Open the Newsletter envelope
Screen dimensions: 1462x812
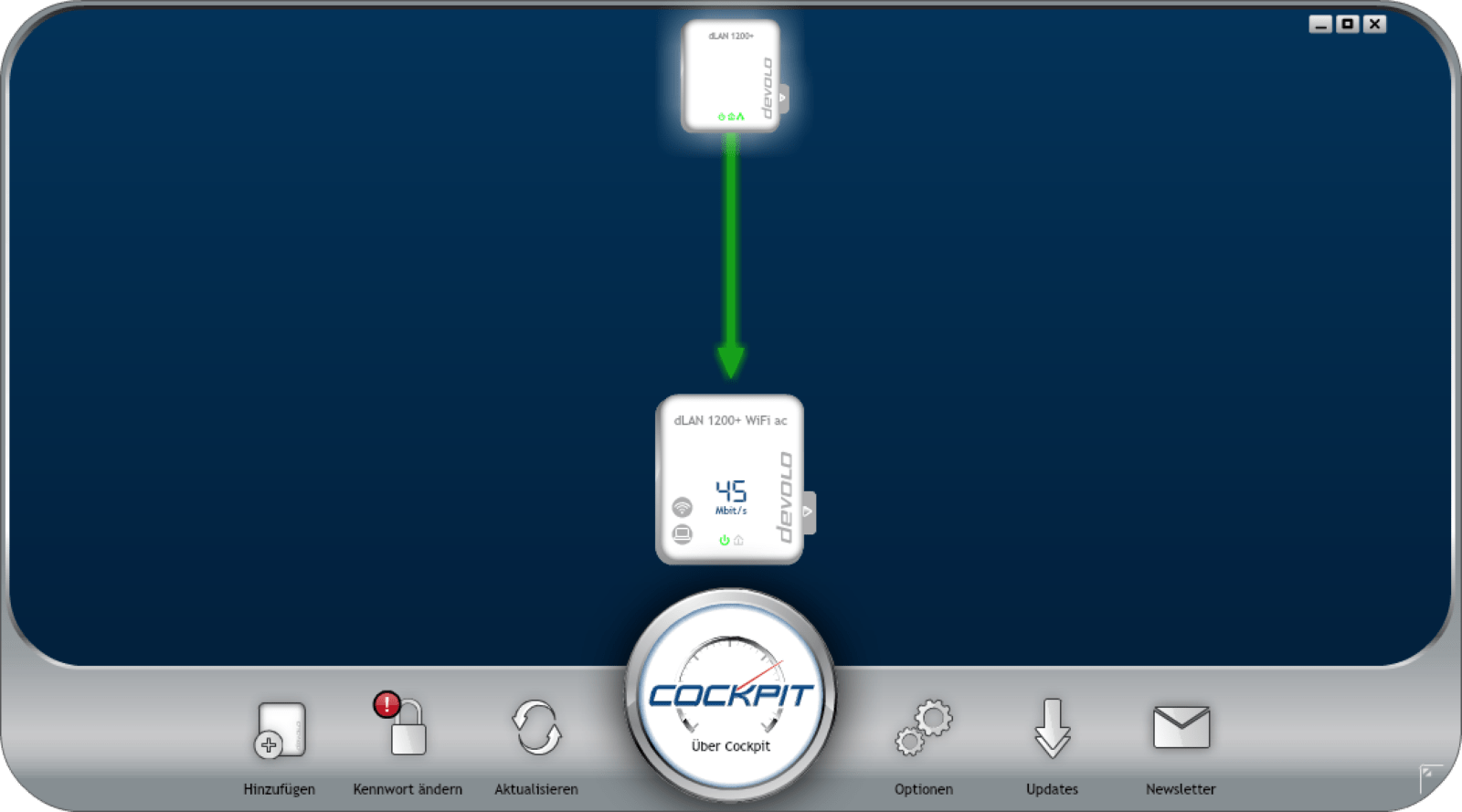coord(1181,728)
